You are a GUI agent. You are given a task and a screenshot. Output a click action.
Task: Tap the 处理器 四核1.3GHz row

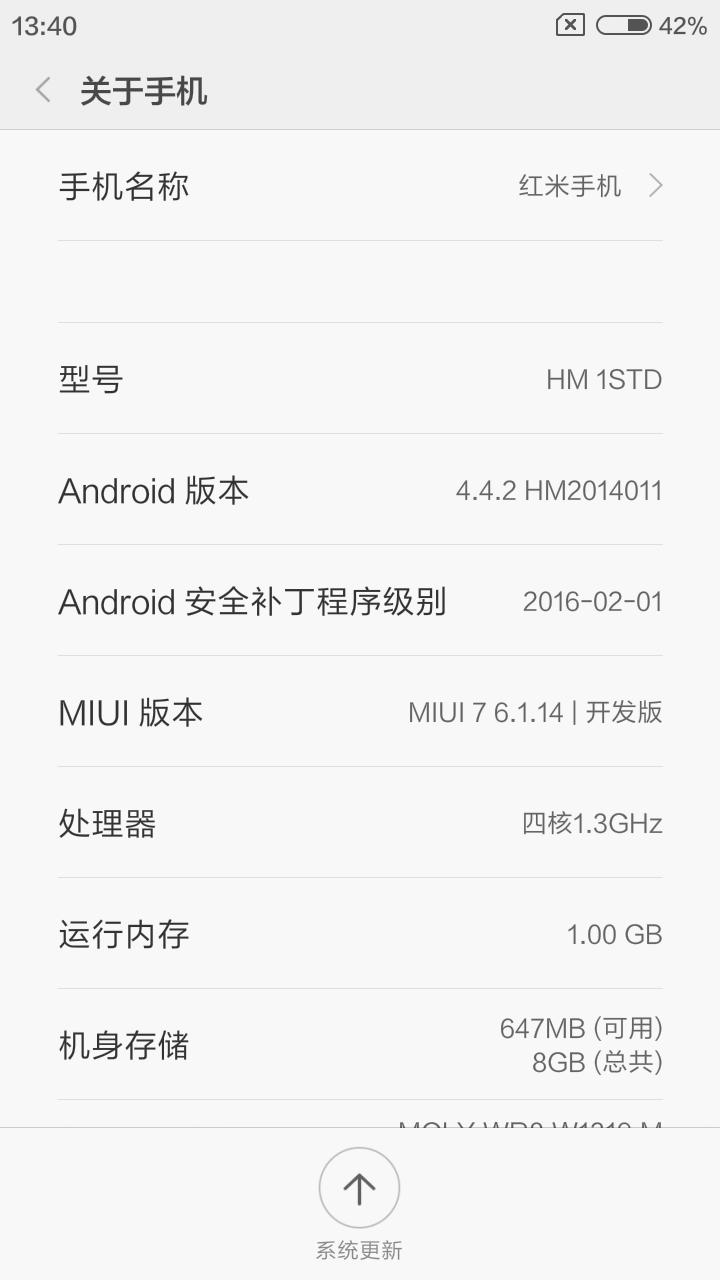(x=360, y=822)
